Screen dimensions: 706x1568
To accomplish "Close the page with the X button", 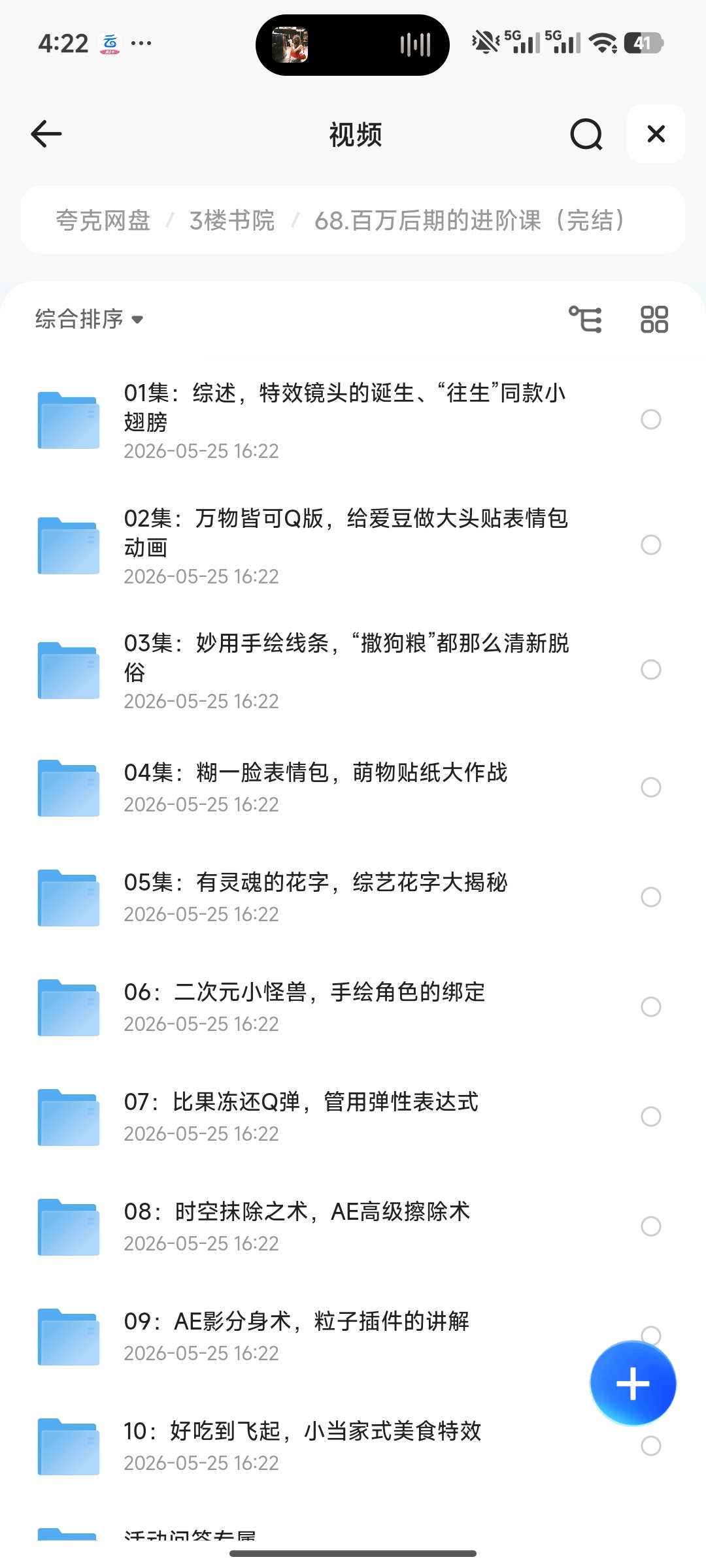I will pyautogui.click(x=656, y=134).
